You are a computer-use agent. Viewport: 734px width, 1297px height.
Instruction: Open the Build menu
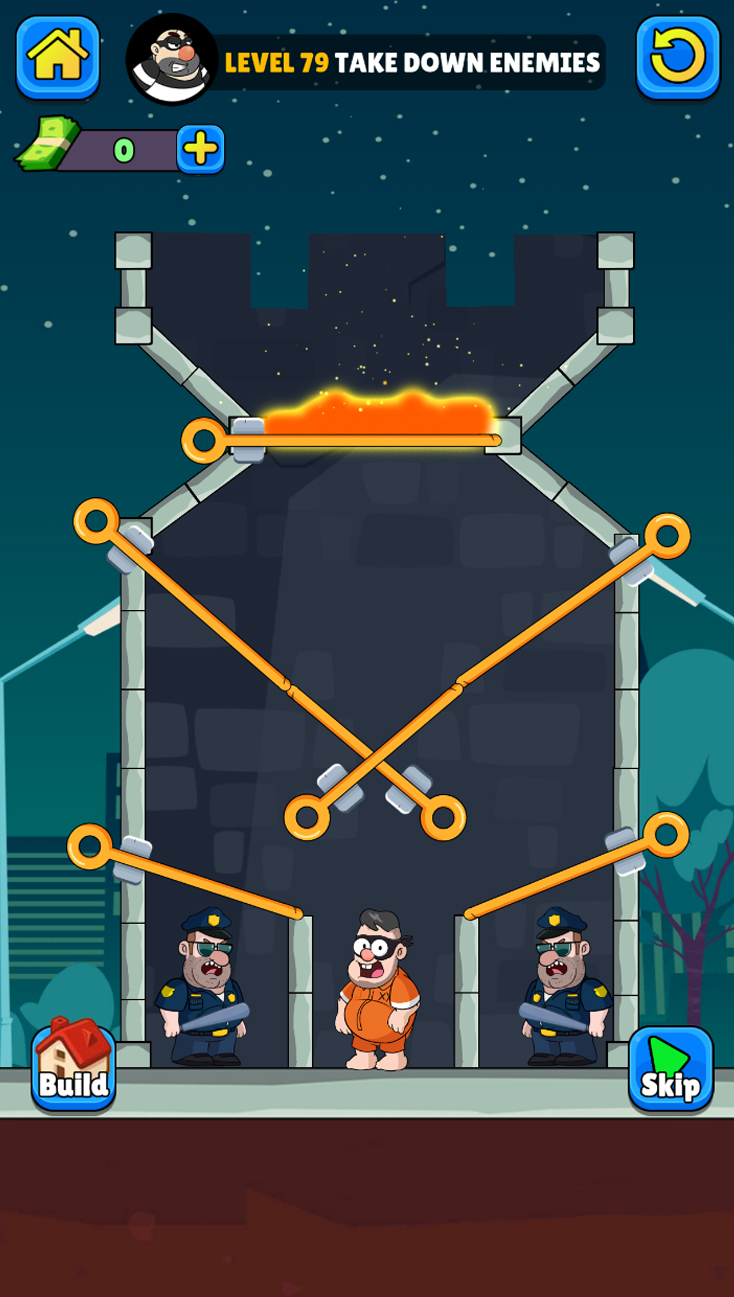tap(73, 1068)
